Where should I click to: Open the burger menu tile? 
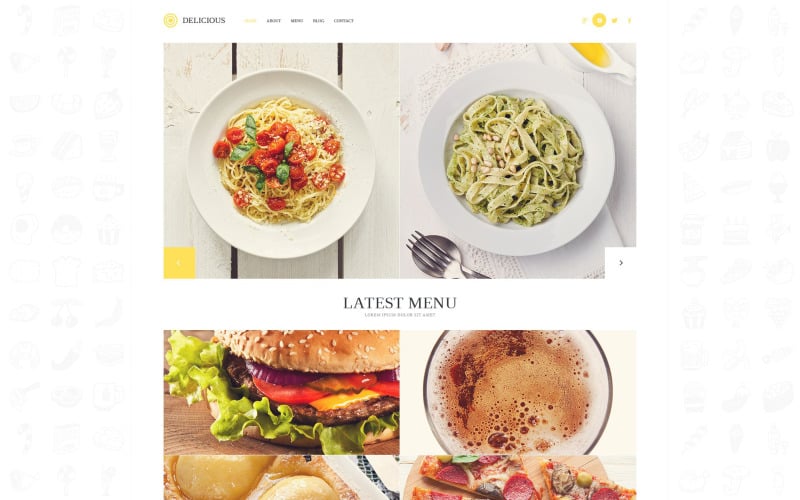tap(281, 392)
